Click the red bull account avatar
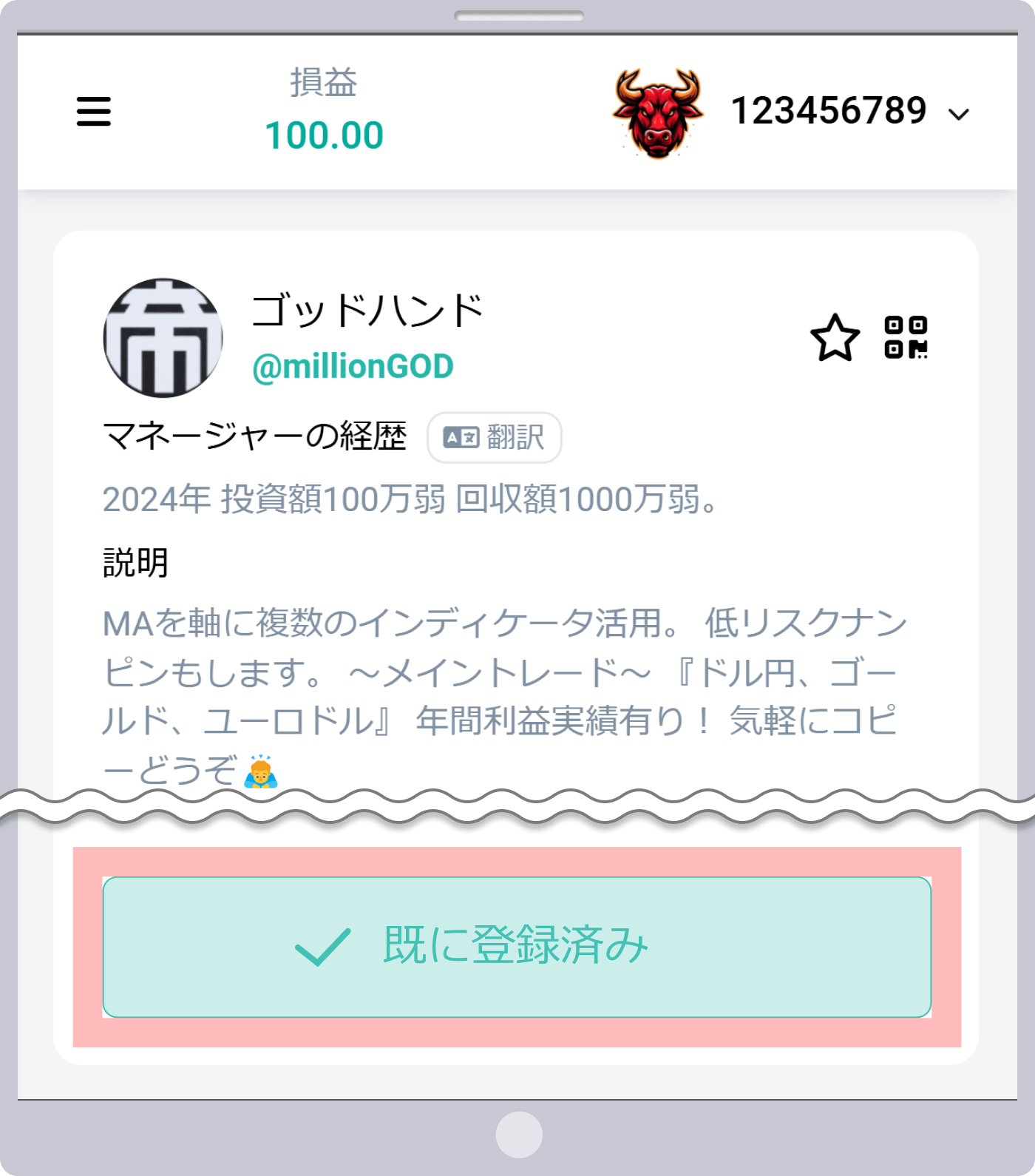Screen dimensions: 1035x1176 coord(659,111)
